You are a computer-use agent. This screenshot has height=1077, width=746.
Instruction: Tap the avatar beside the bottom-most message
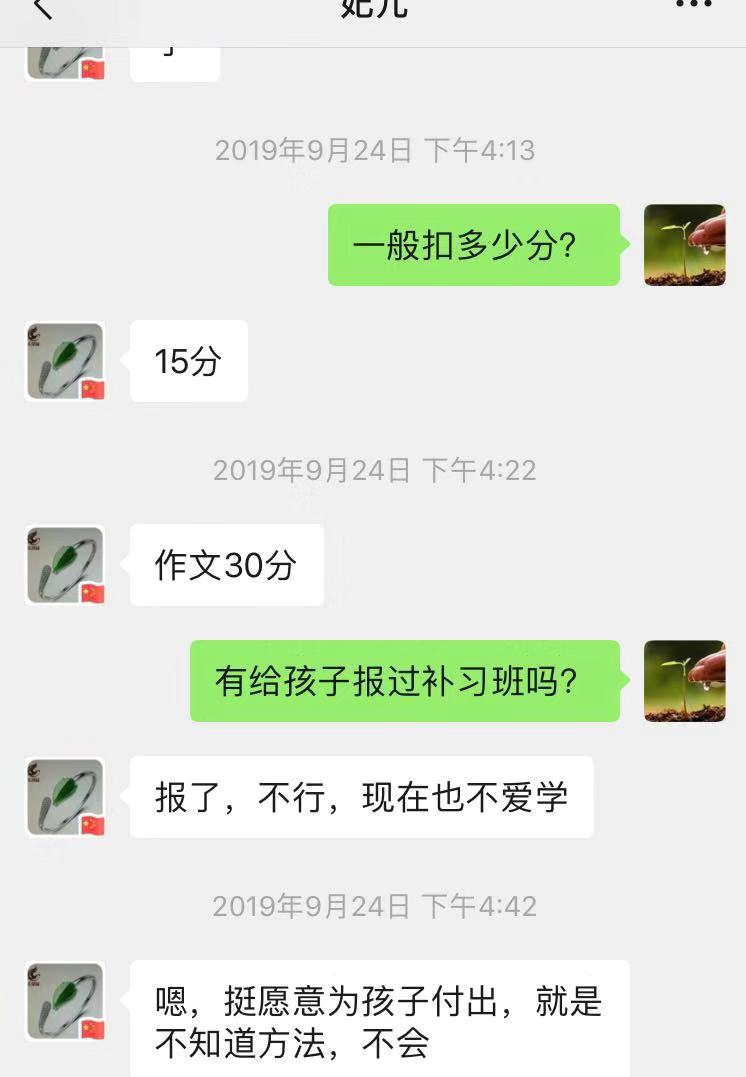click(64, 999)
